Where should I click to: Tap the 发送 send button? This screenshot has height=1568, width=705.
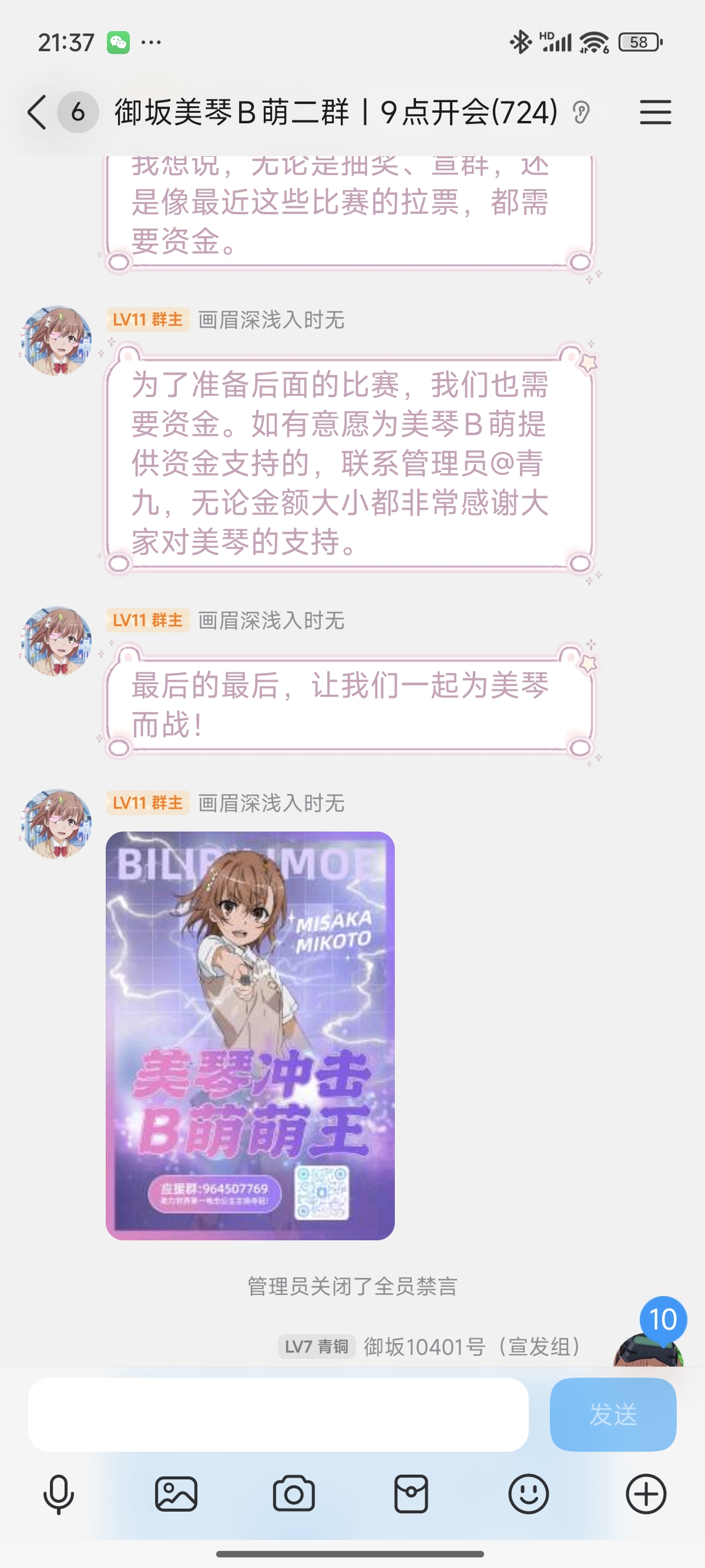pos(612,1414)
